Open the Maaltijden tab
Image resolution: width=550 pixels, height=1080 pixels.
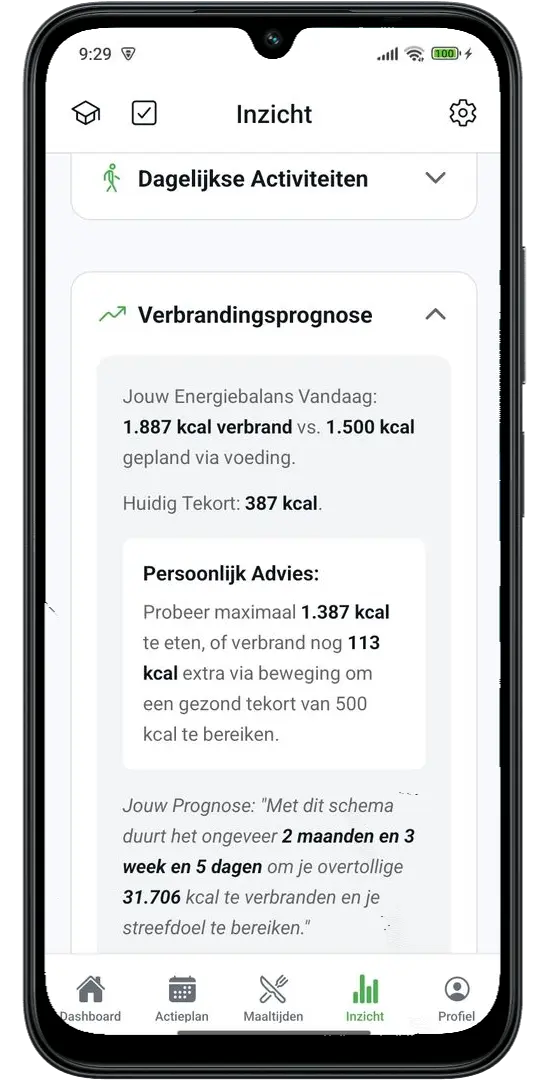coord(273,999)
